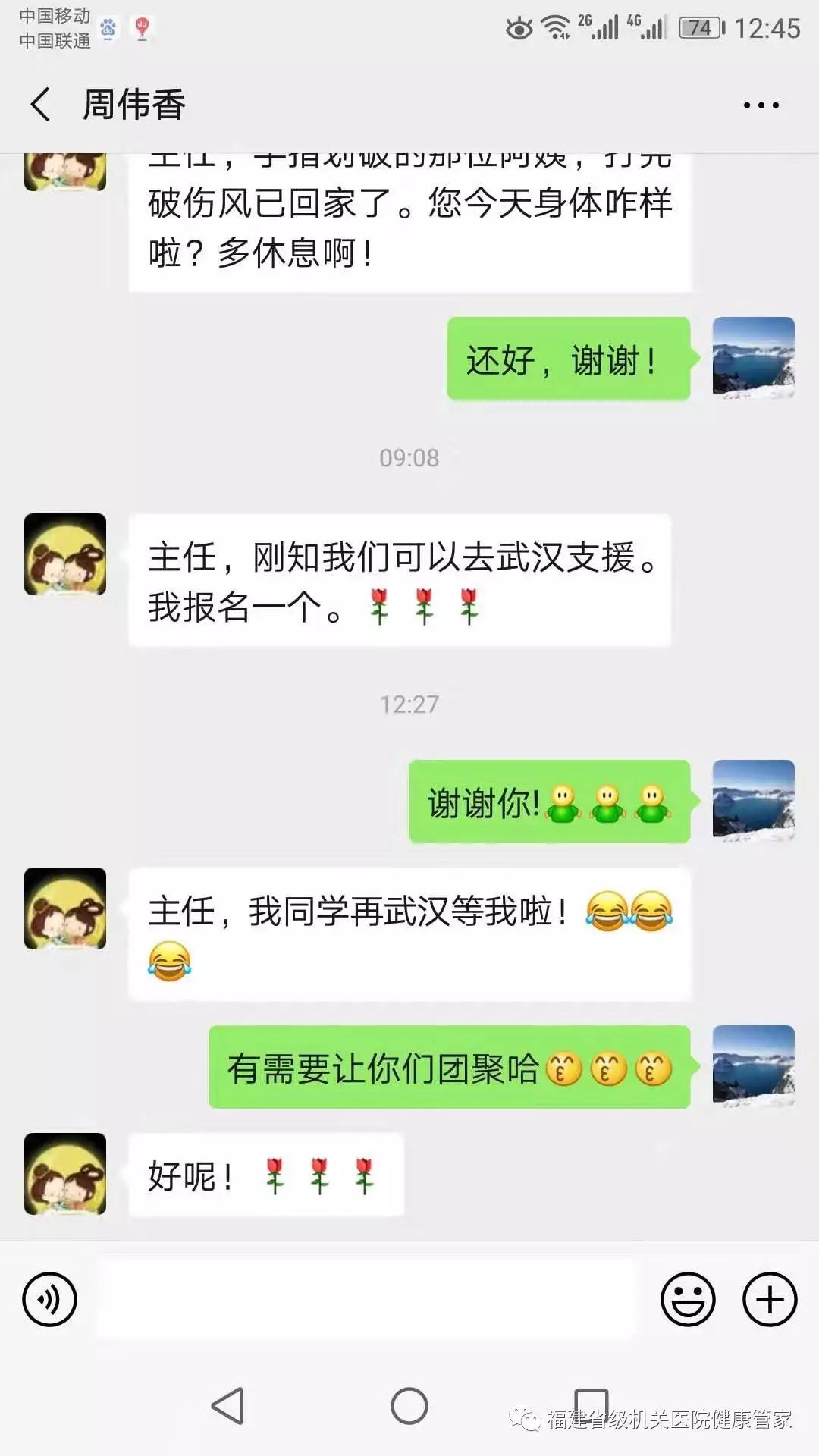
Task: Open the plus attachments panel
Action: (769, 1299)
